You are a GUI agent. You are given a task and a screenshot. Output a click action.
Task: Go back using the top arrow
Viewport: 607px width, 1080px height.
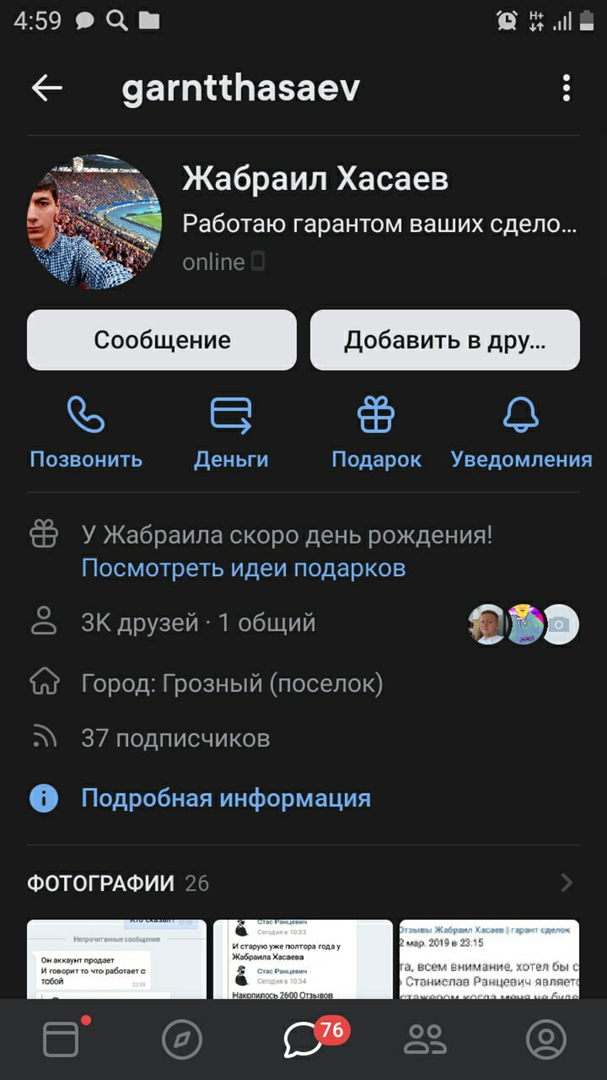47,88
